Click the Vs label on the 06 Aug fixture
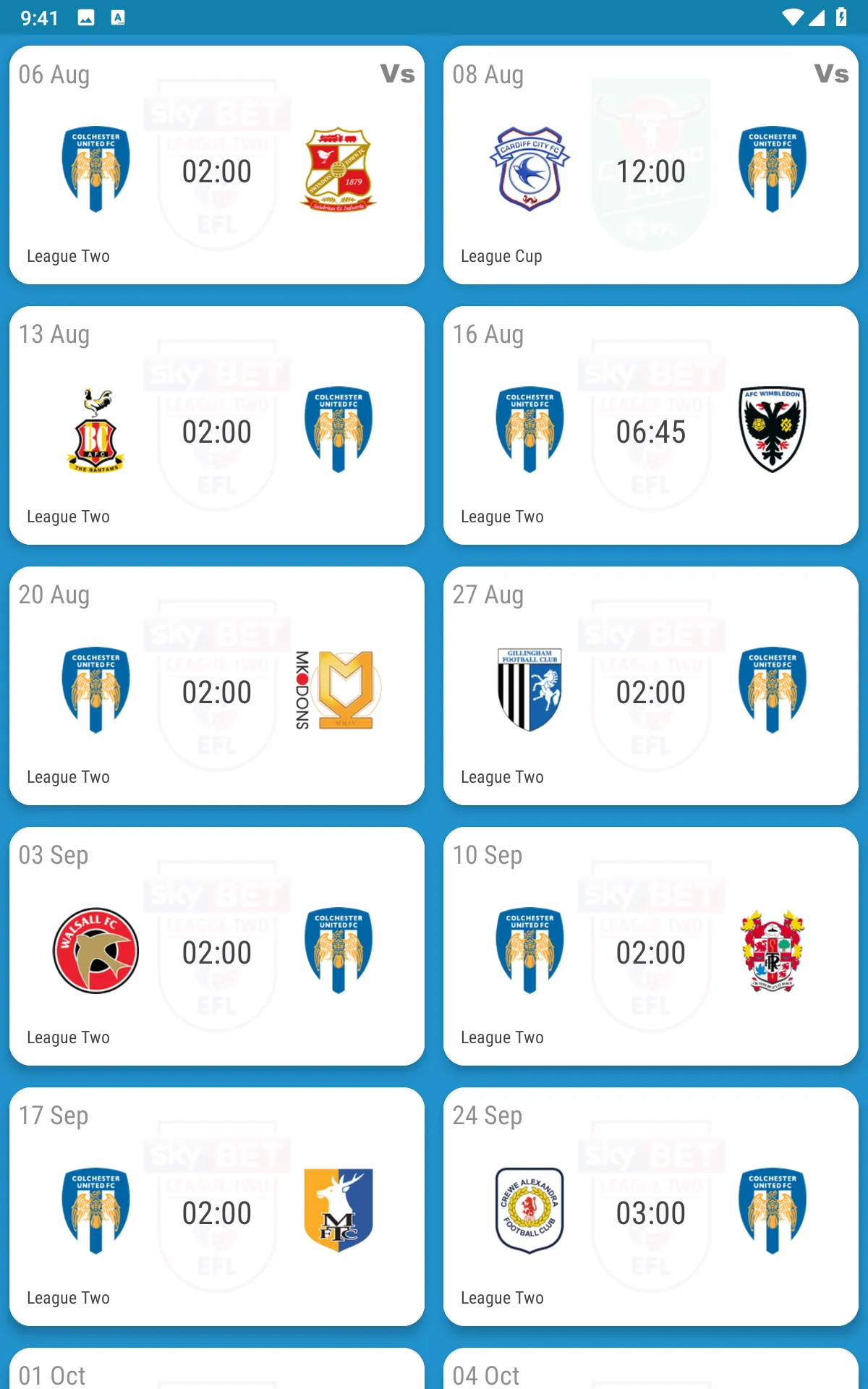The image size is (868, 1389). pos(399,73)
